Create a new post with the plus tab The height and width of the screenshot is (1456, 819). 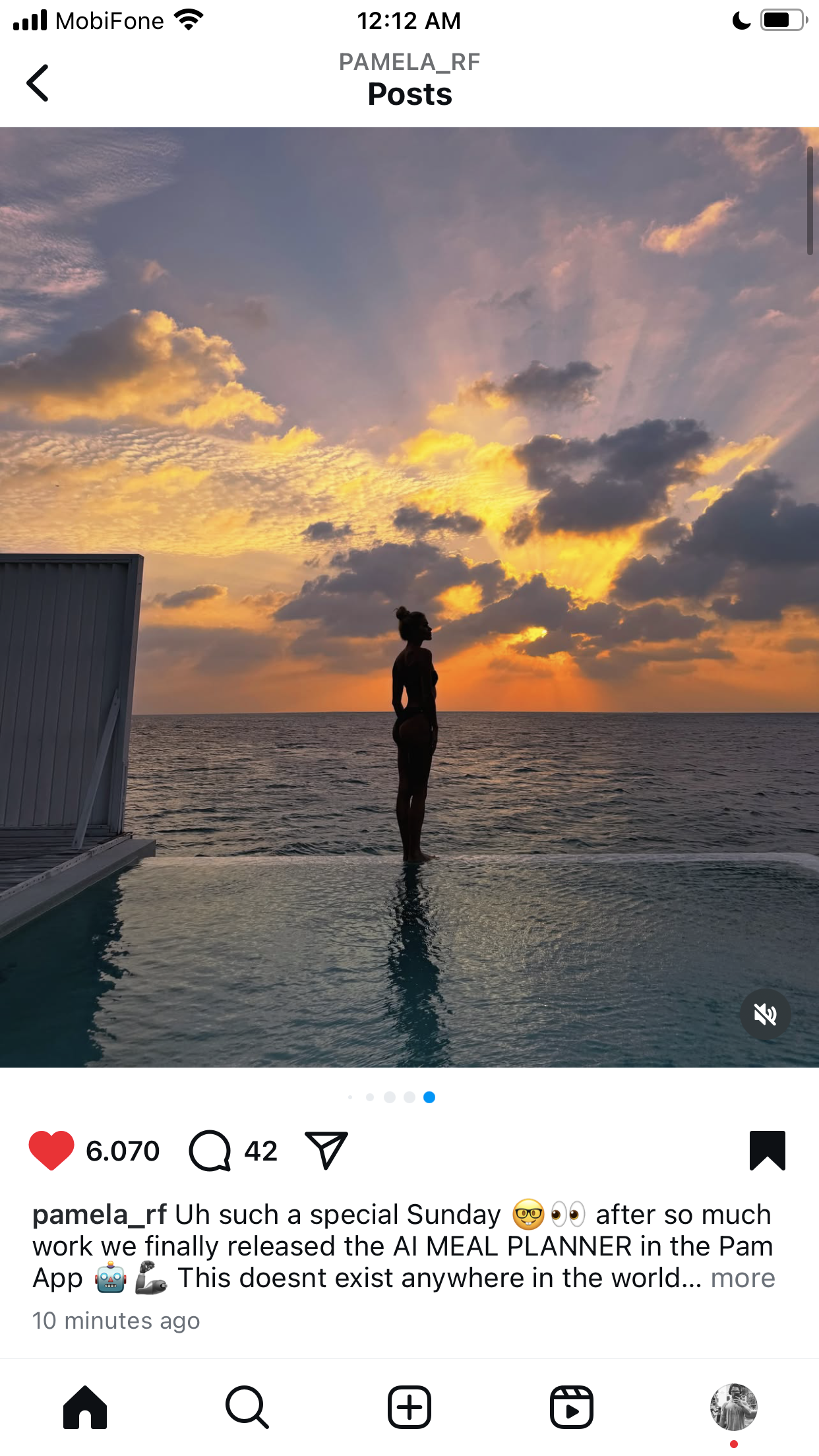coord(409,1407)
